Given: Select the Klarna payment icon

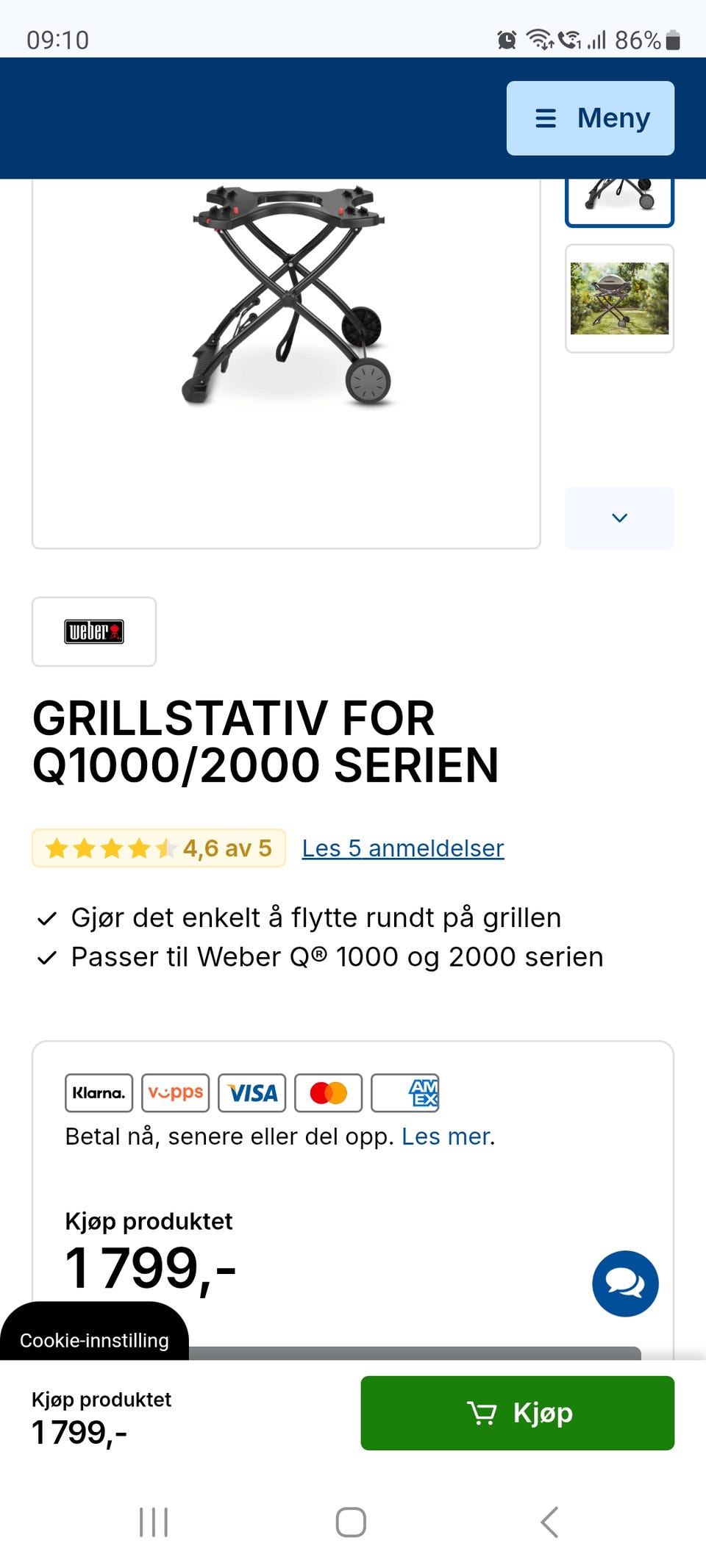Looking at the screenshot, I should point(98,1093).
